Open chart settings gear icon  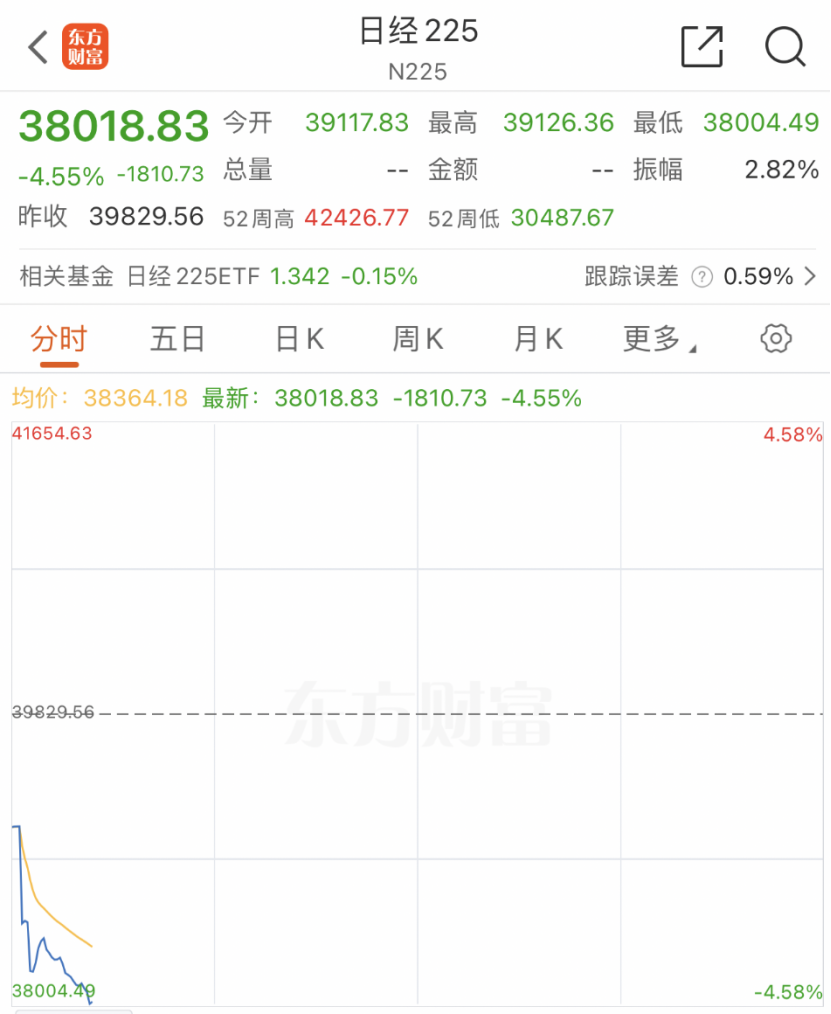776,339
